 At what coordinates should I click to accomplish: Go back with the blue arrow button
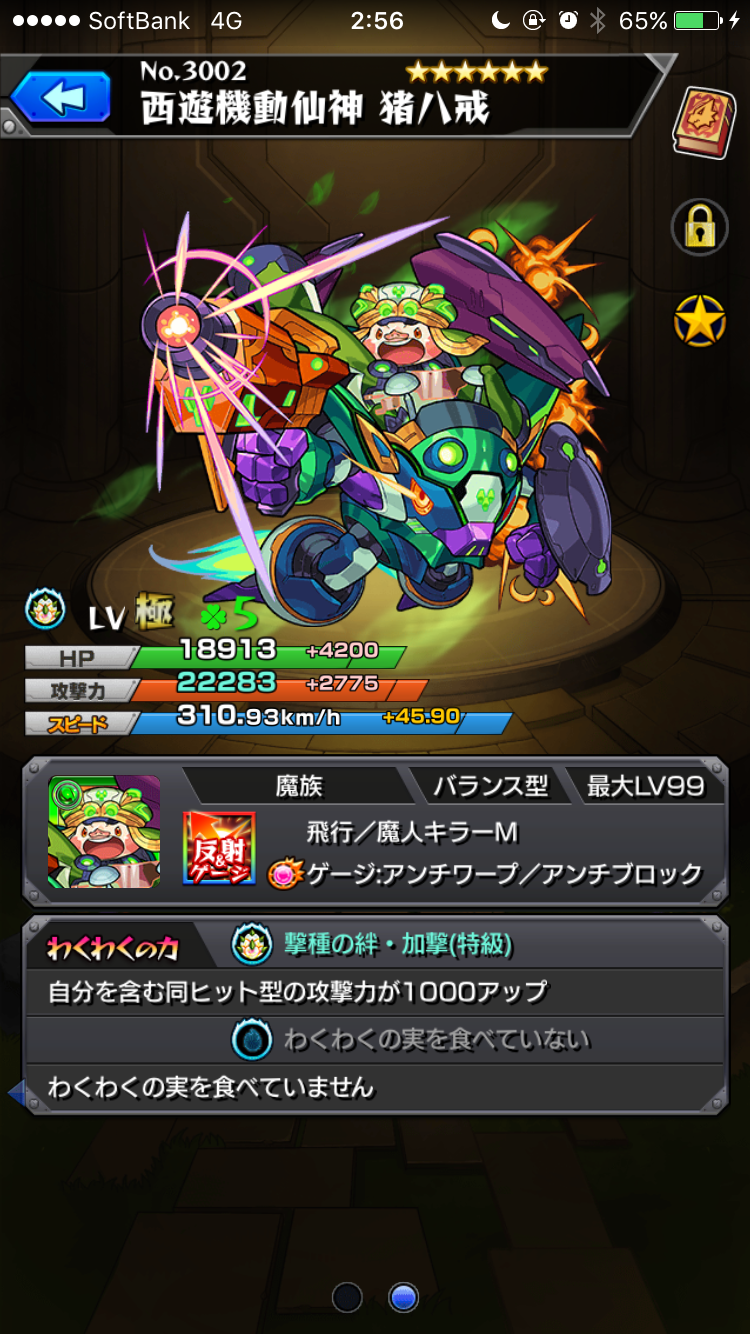(62, 99)
